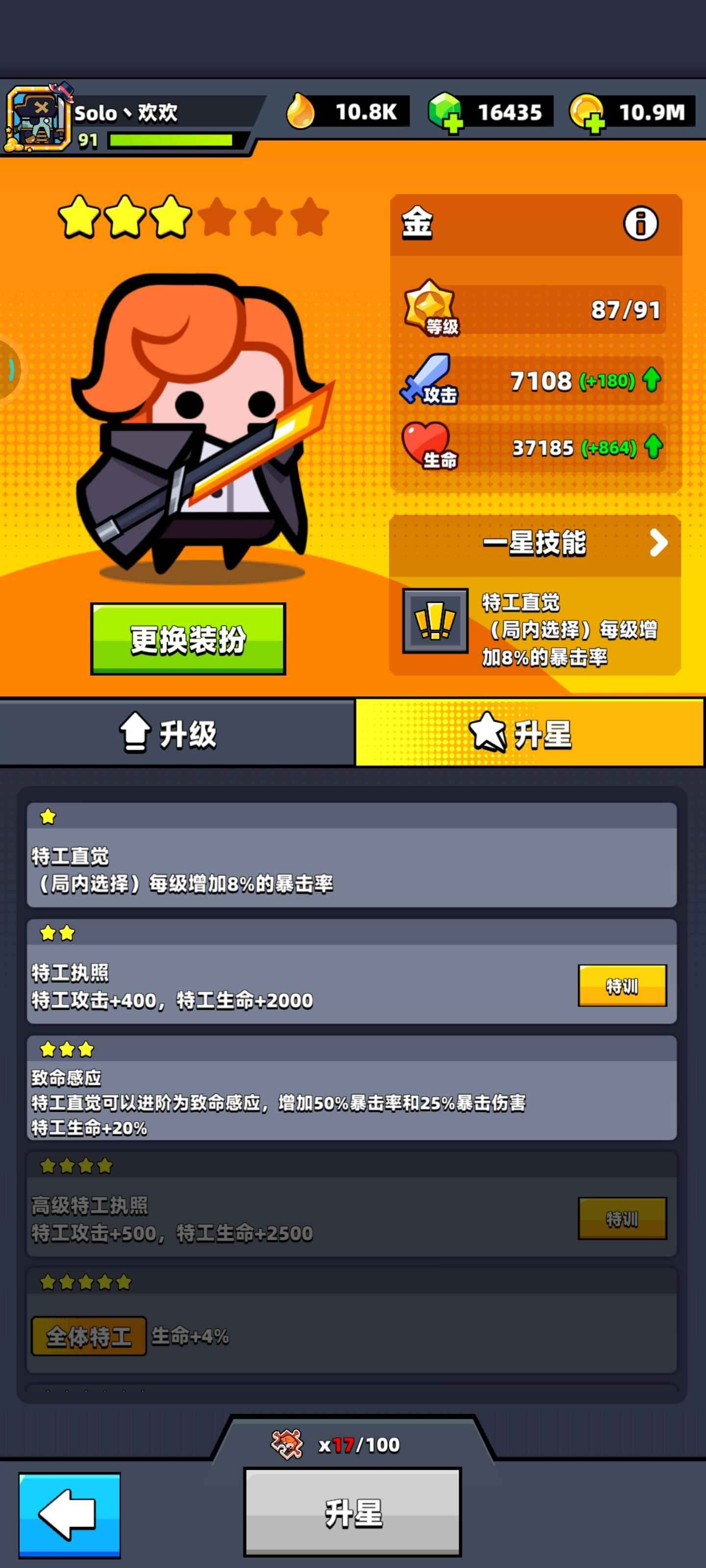
Task: Open the player profile avatar
Action: (x=38, y=118)
